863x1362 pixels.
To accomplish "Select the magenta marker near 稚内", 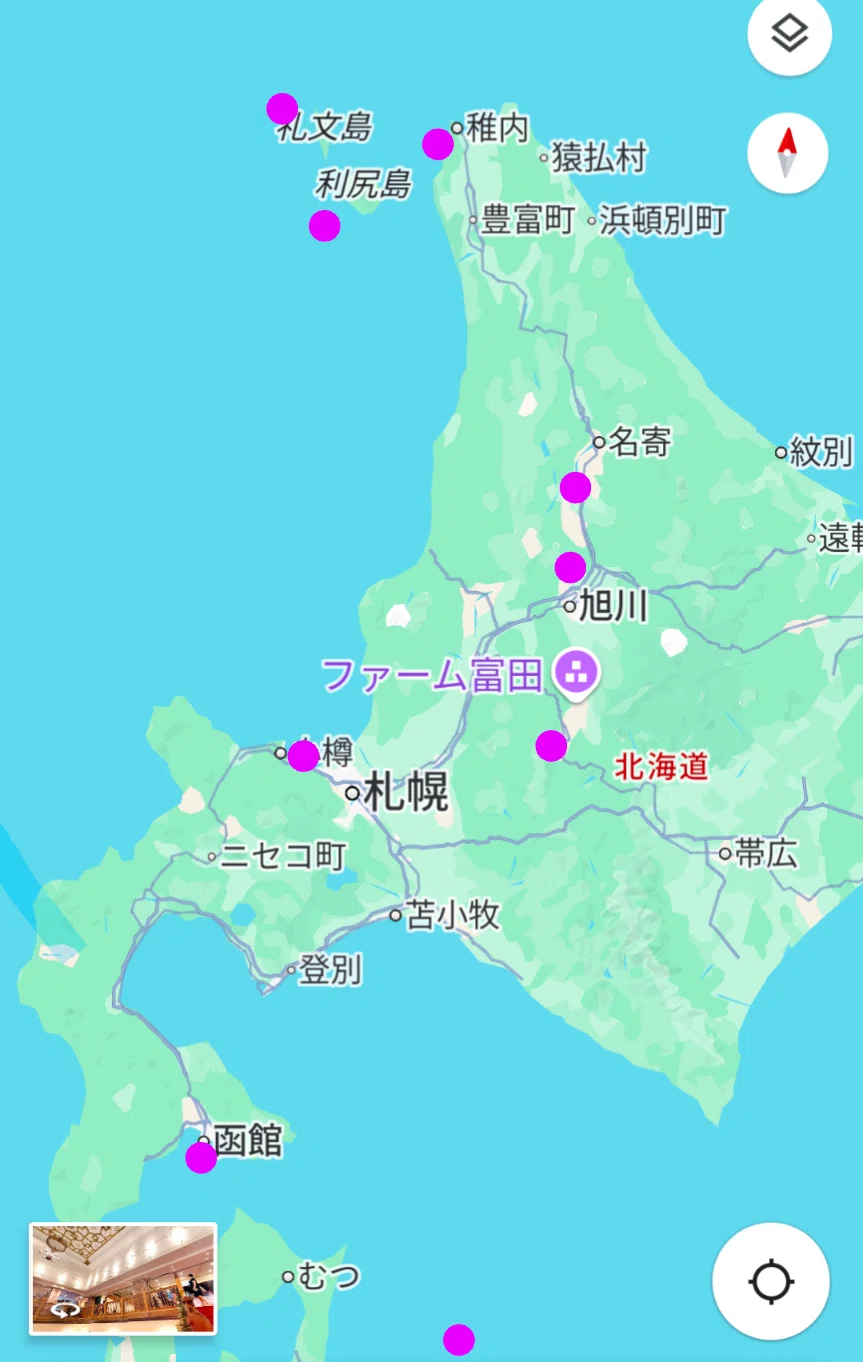I will (x=438, y=144).
